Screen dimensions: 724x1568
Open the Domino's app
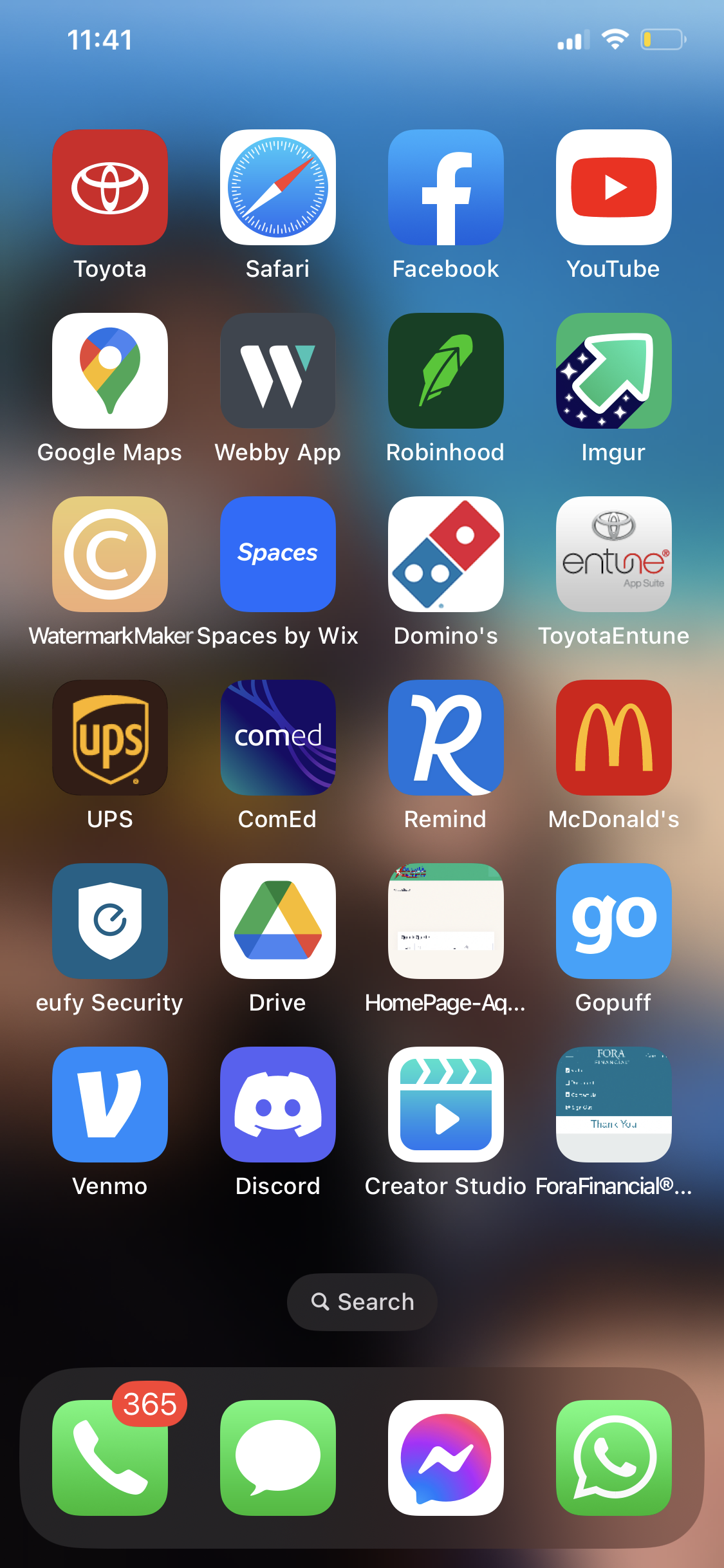446,554
